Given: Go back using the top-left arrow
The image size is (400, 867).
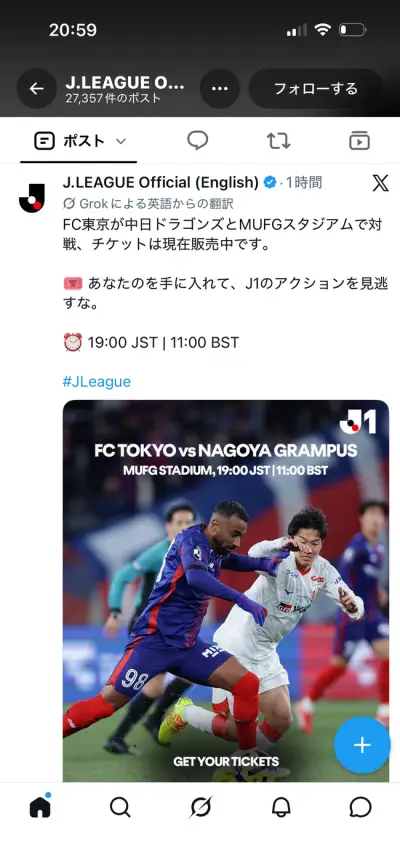Looking at the screenshot, I should [37, 88].
